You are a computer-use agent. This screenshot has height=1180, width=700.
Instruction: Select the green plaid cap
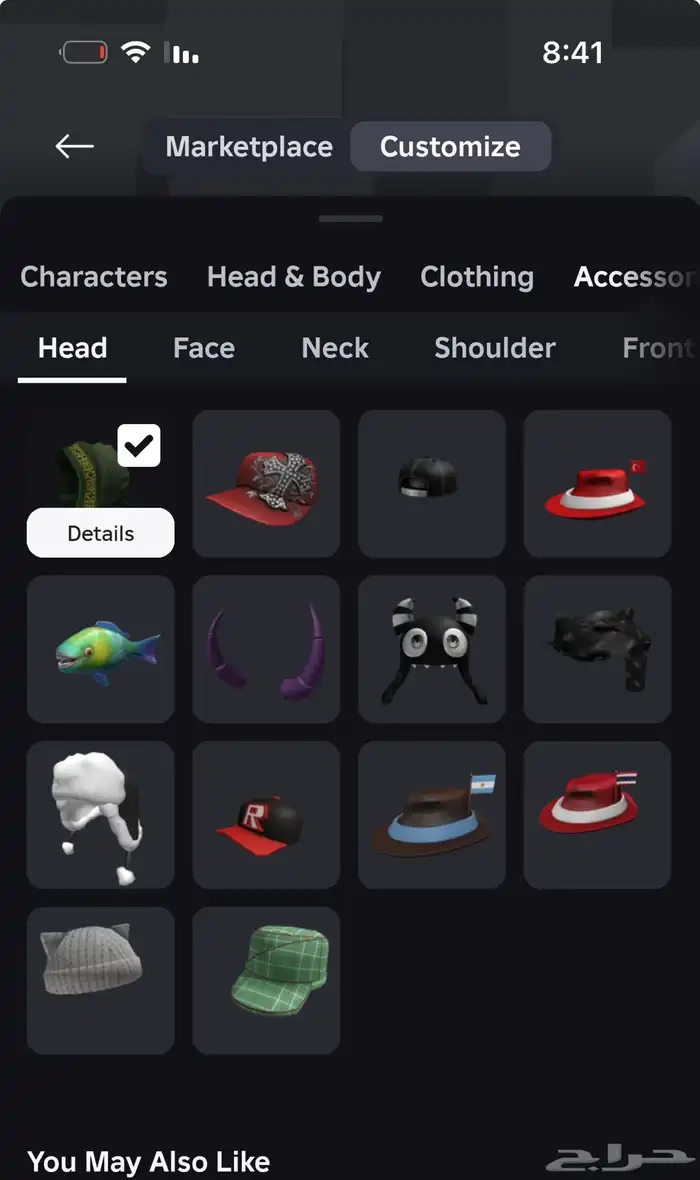(266, 980)
